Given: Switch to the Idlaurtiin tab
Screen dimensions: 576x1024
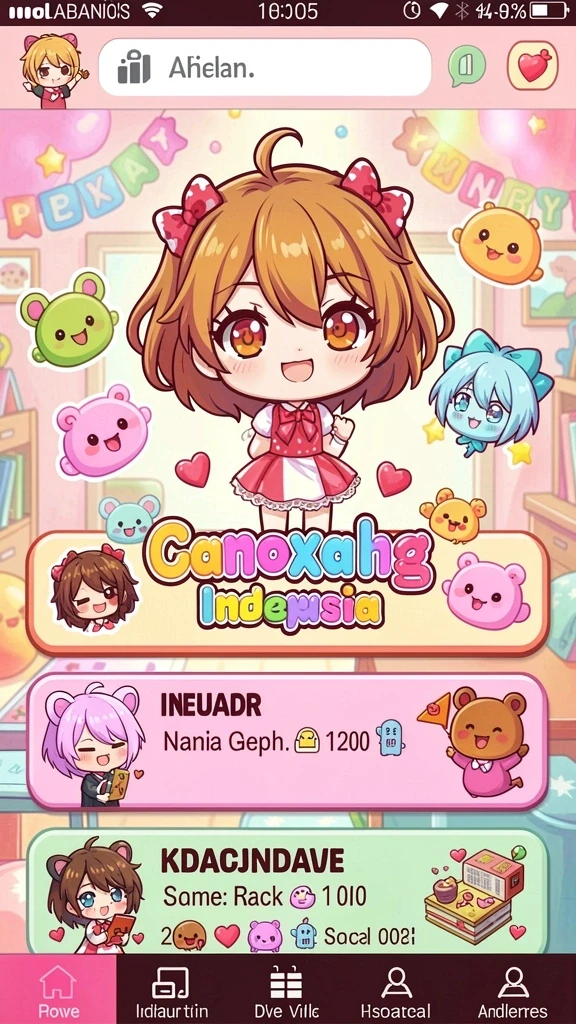Looking at the screenshot, I should click(x=172, y=991).
